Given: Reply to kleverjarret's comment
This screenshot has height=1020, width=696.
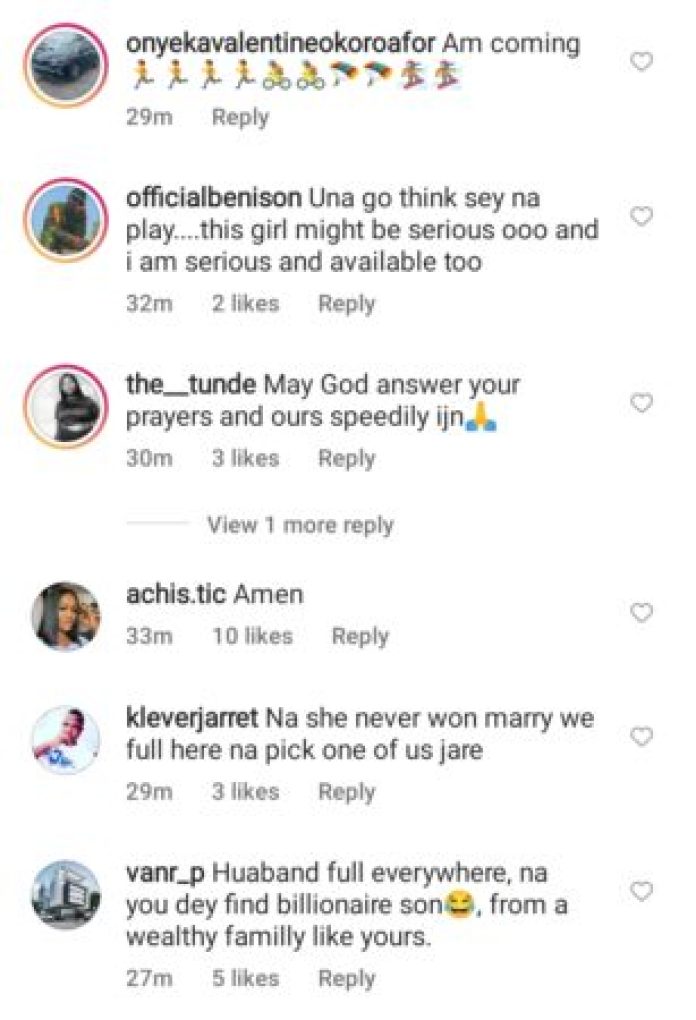Looking at the screenshot, I should [x=346, y=792].
